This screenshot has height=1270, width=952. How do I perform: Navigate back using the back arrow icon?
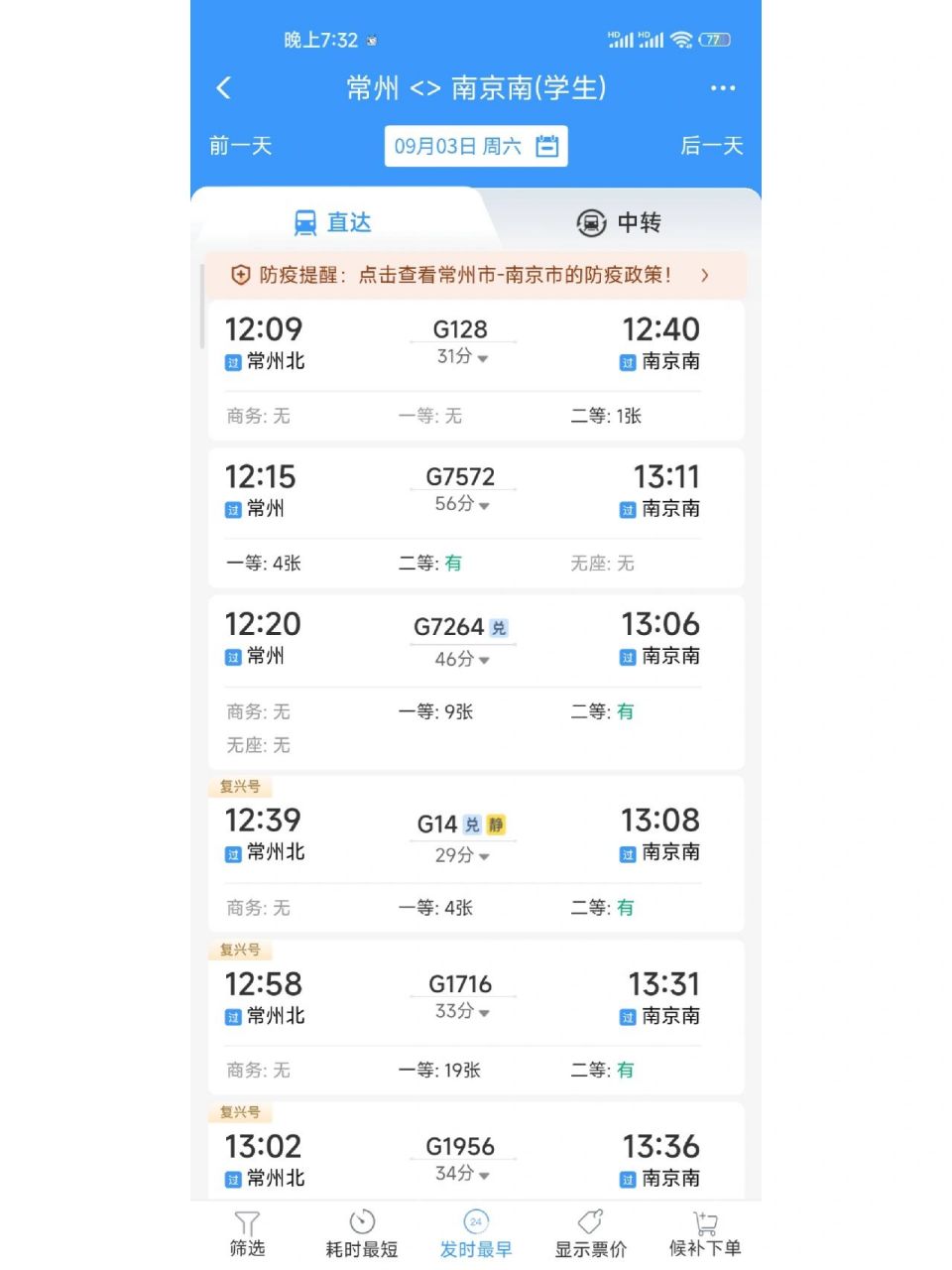pyautogui.click(x=223, y=88)
